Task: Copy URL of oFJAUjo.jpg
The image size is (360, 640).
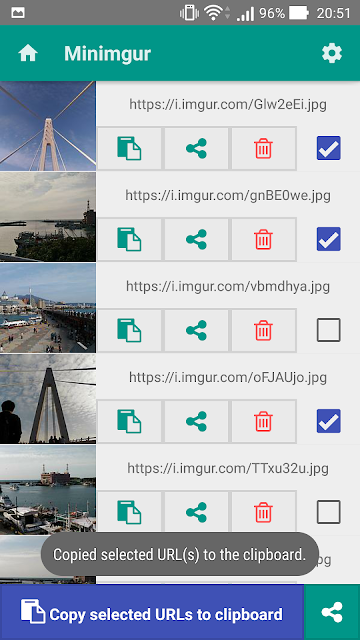Action: click(129, 421)
